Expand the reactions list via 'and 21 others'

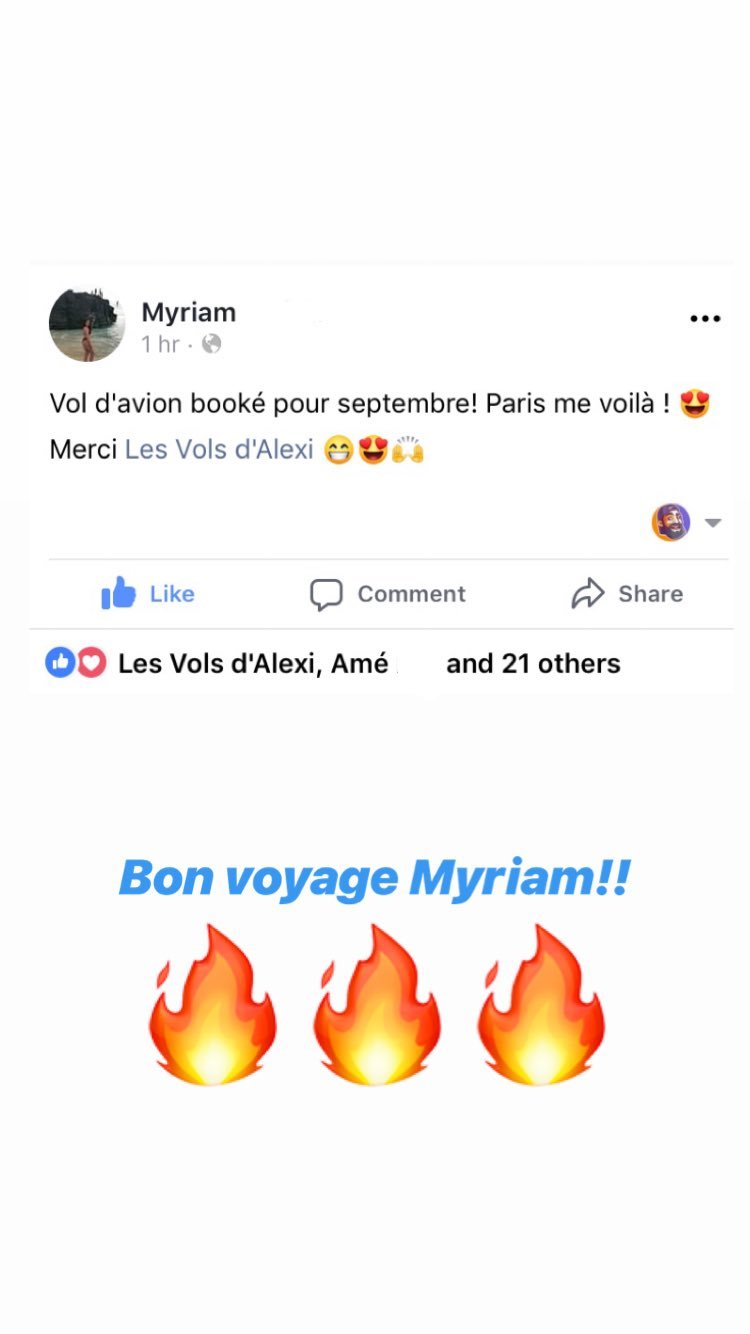click(x=533, y=662)
